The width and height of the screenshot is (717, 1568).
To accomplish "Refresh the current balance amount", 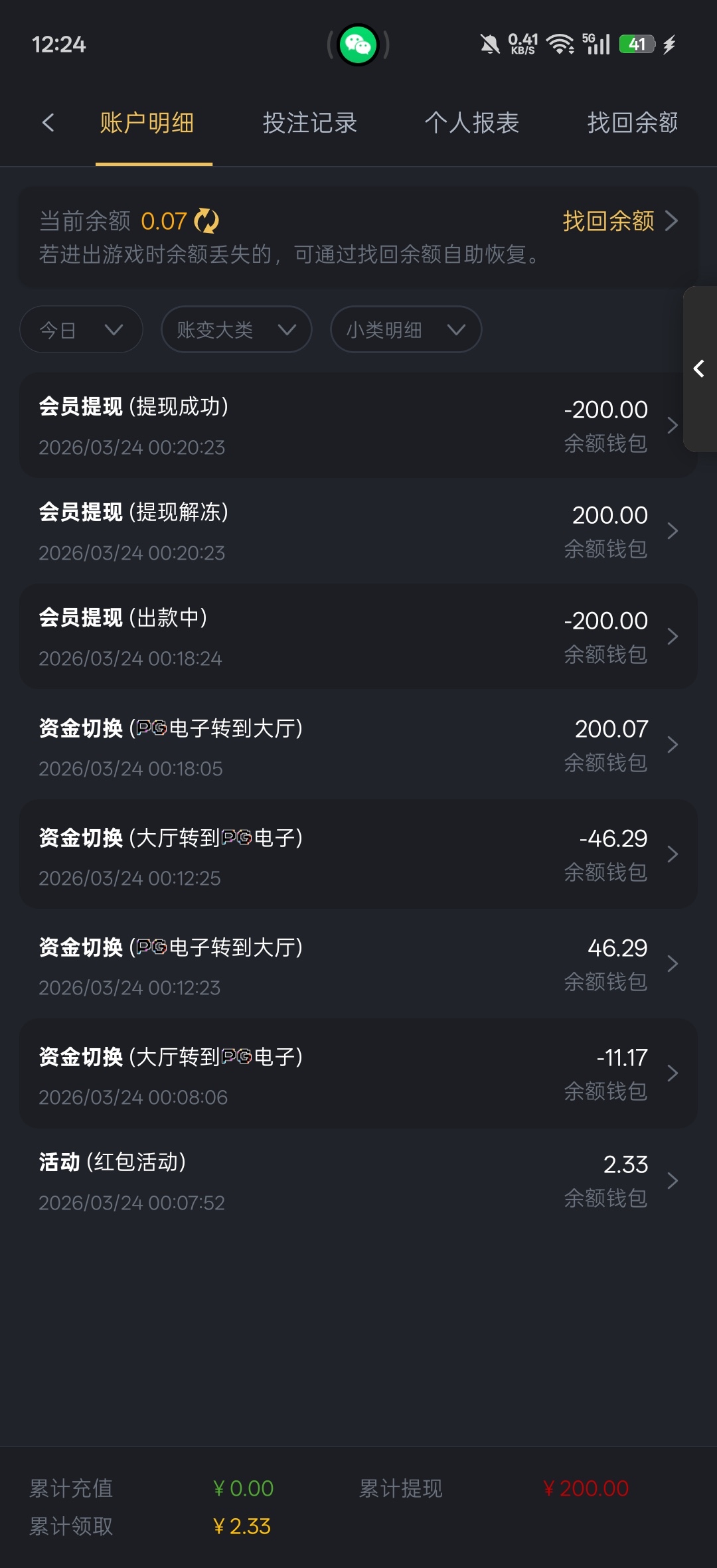I will (x=206, y=221).
